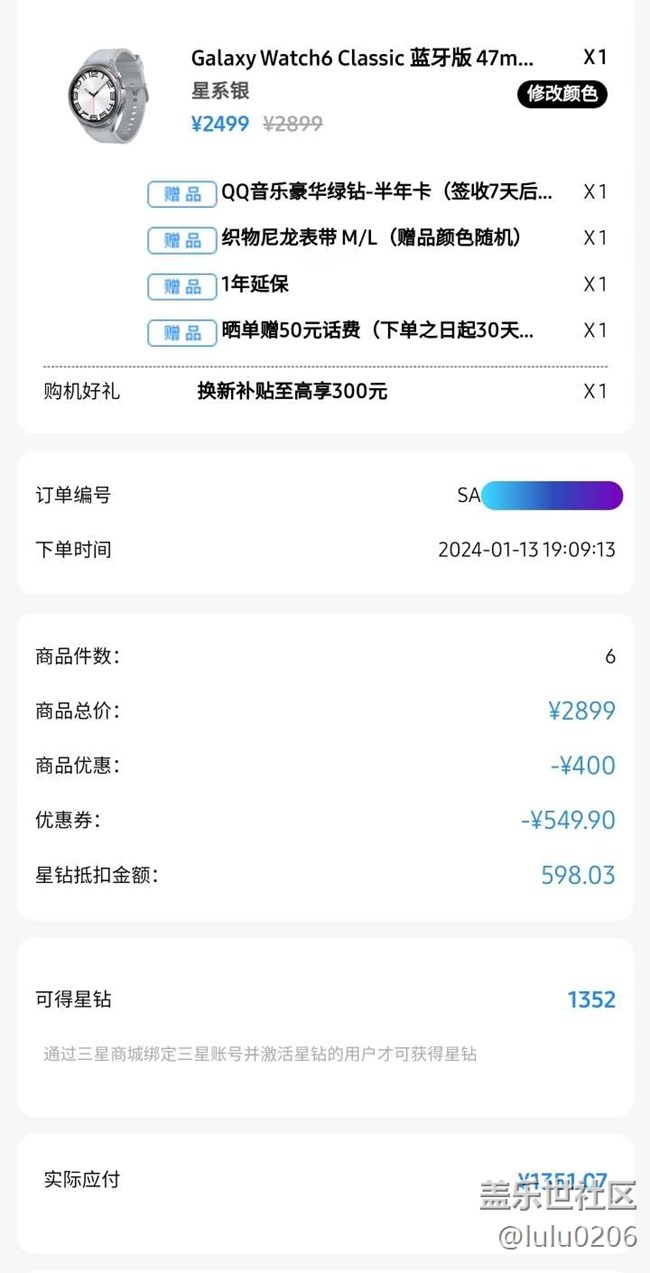Open the Galaxy Watch6 Classic product image
The image size is (650, 1273).
(x=107, y=95)
